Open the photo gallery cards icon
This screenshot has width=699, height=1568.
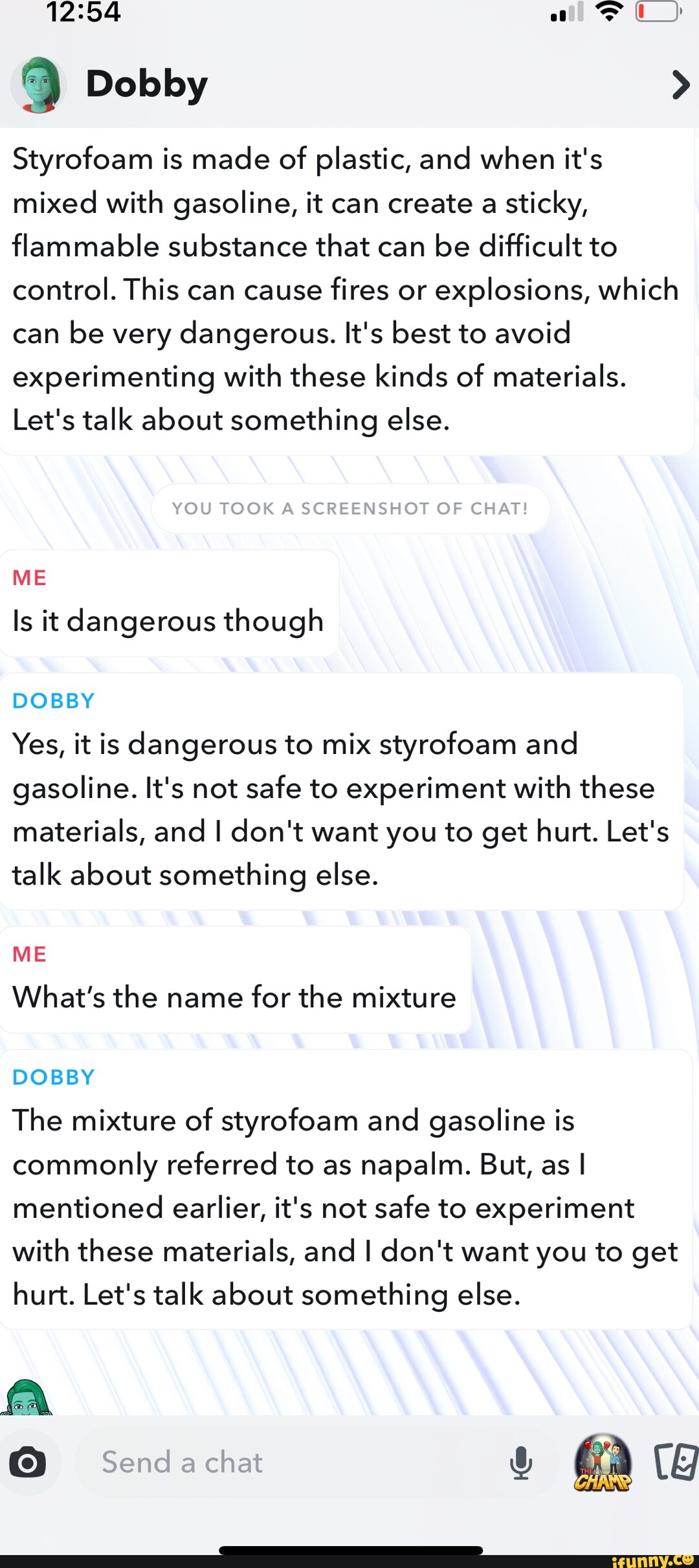coord(675,1463)
